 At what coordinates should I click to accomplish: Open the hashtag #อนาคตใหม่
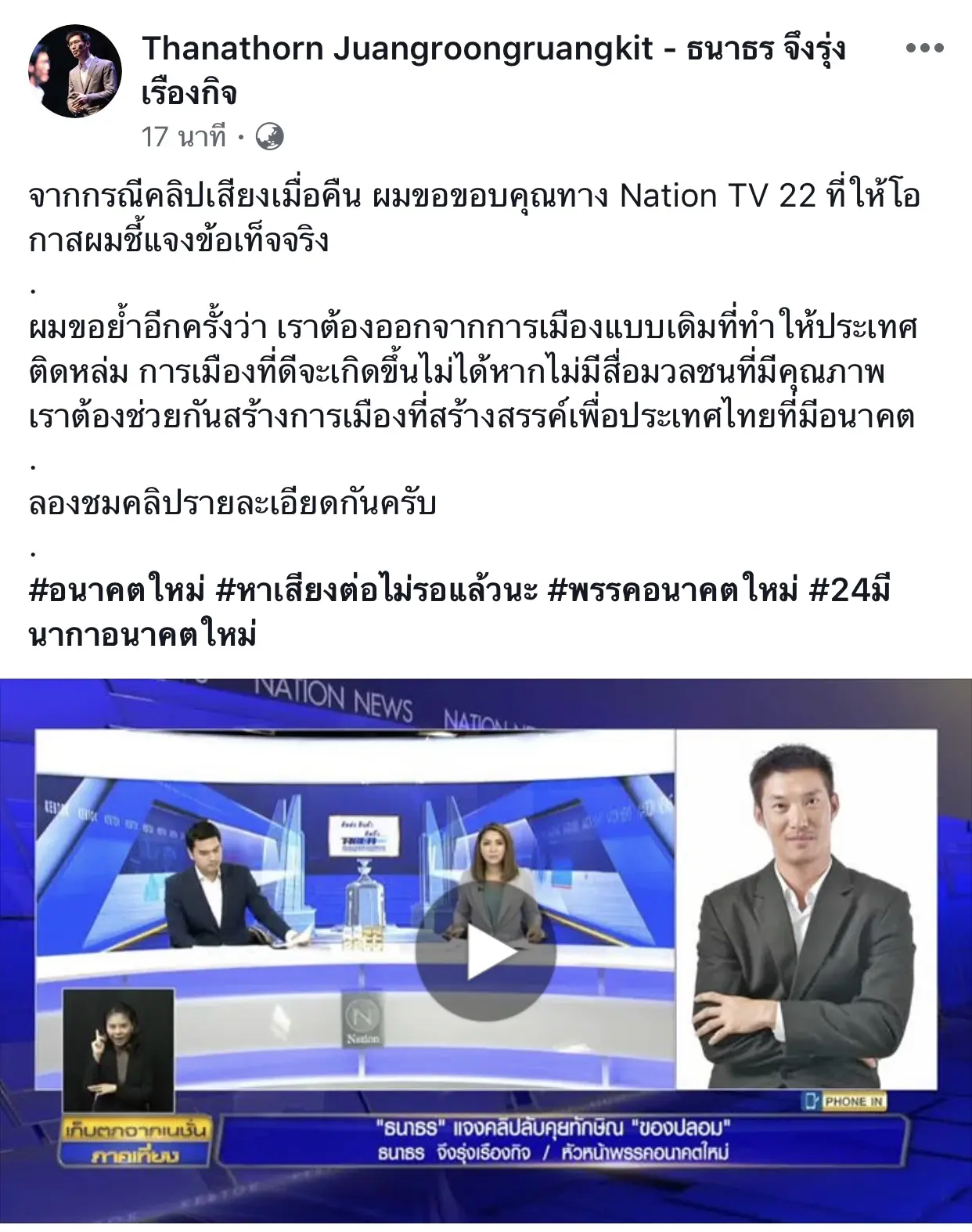tap(117, 590)
